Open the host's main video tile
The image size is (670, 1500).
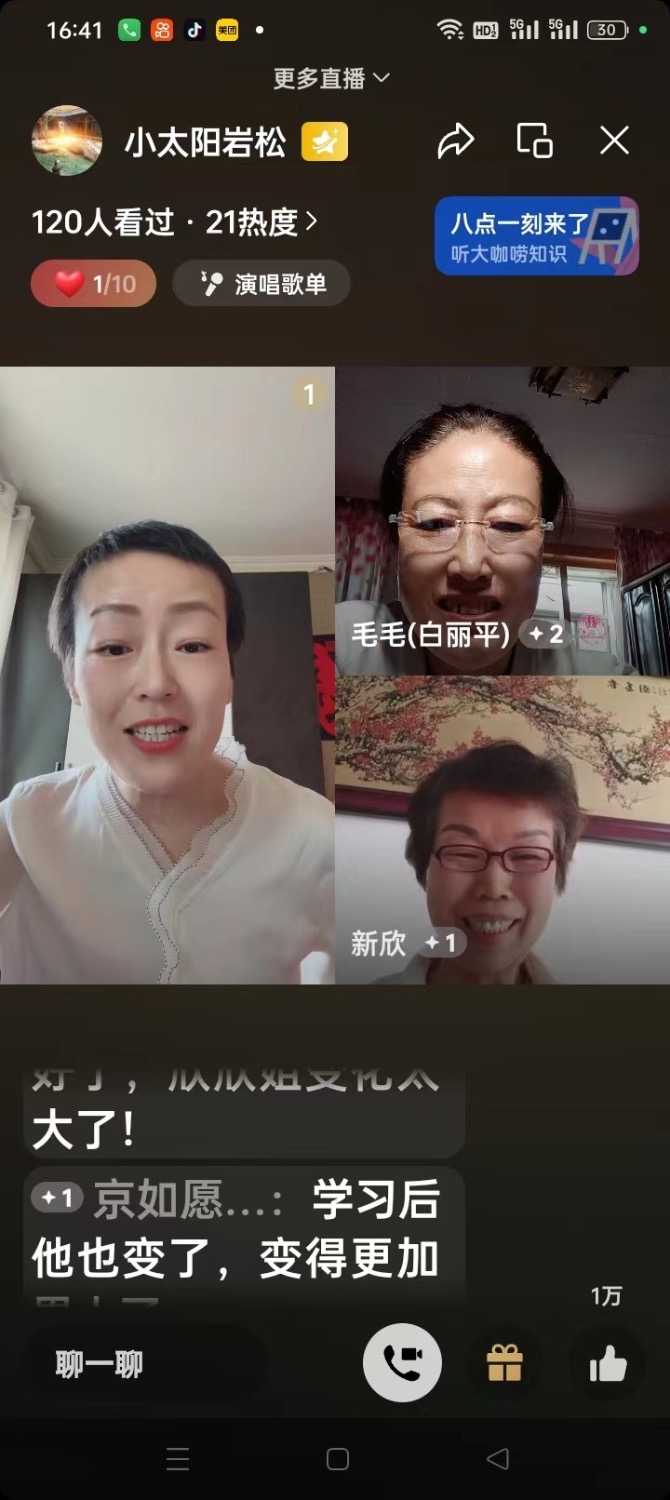coord(167,675)
